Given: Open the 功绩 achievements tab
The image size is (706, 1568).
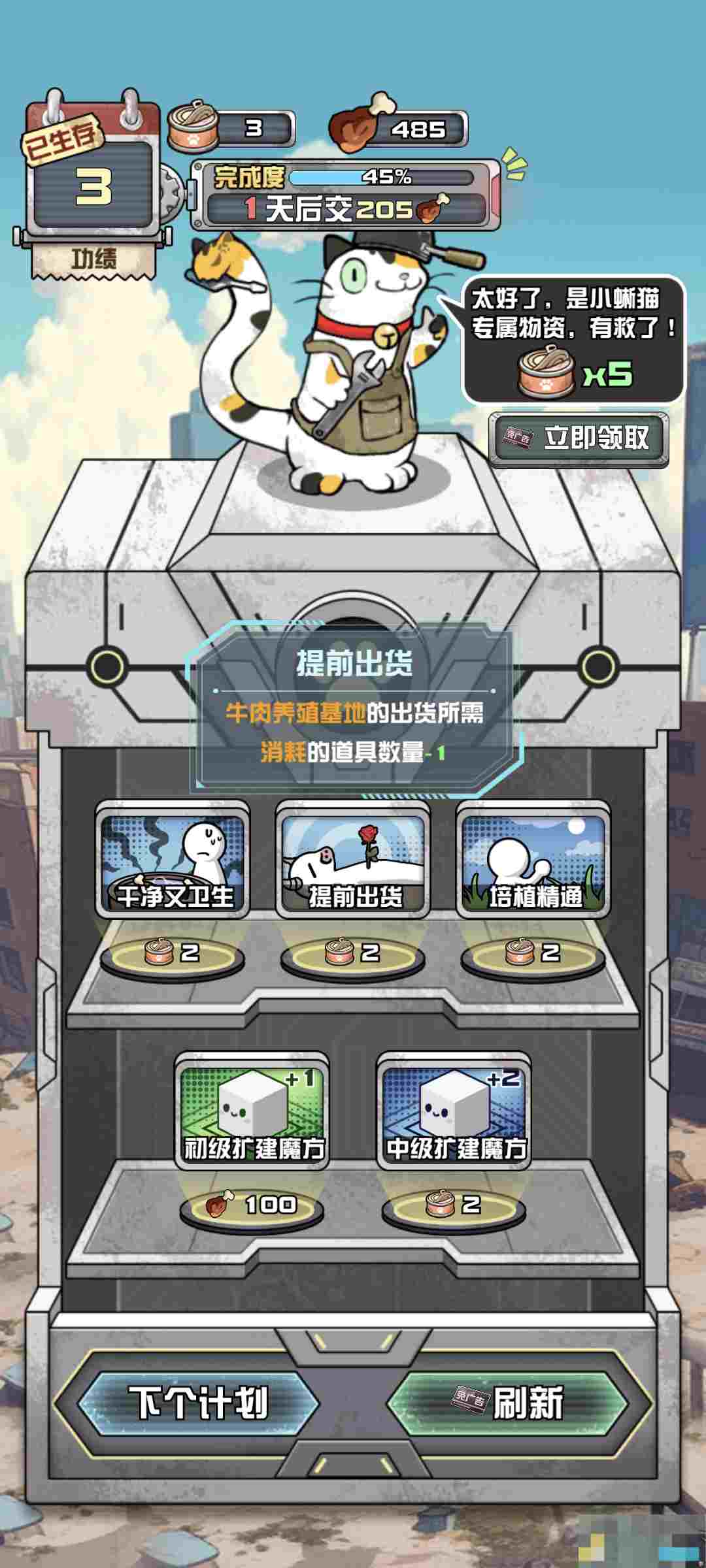Looking at the screenshot, I should click(93, 260).
